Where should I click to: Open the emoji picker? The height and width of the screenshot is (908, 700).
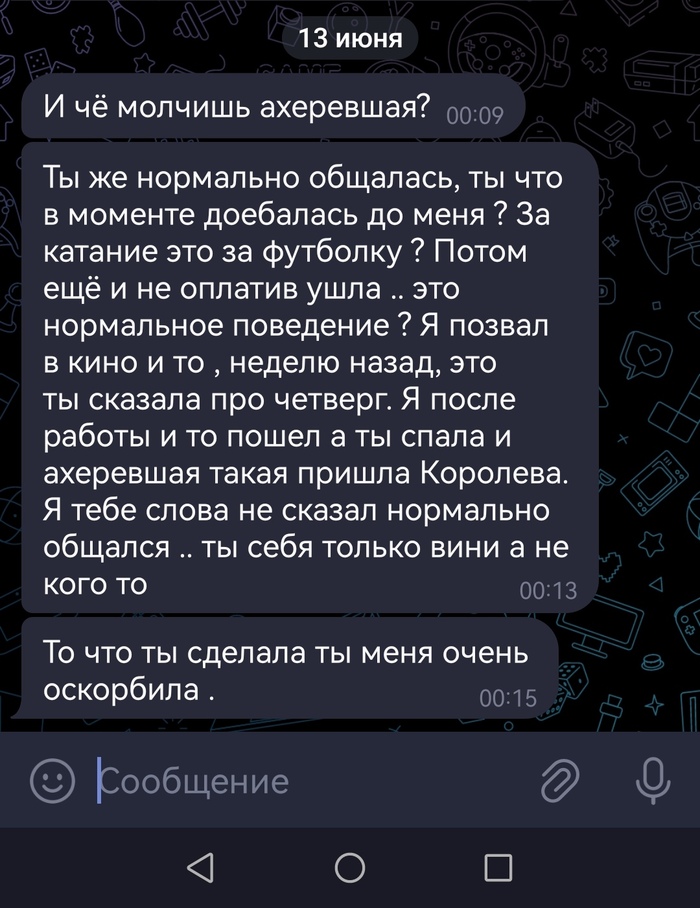point(53,780)
